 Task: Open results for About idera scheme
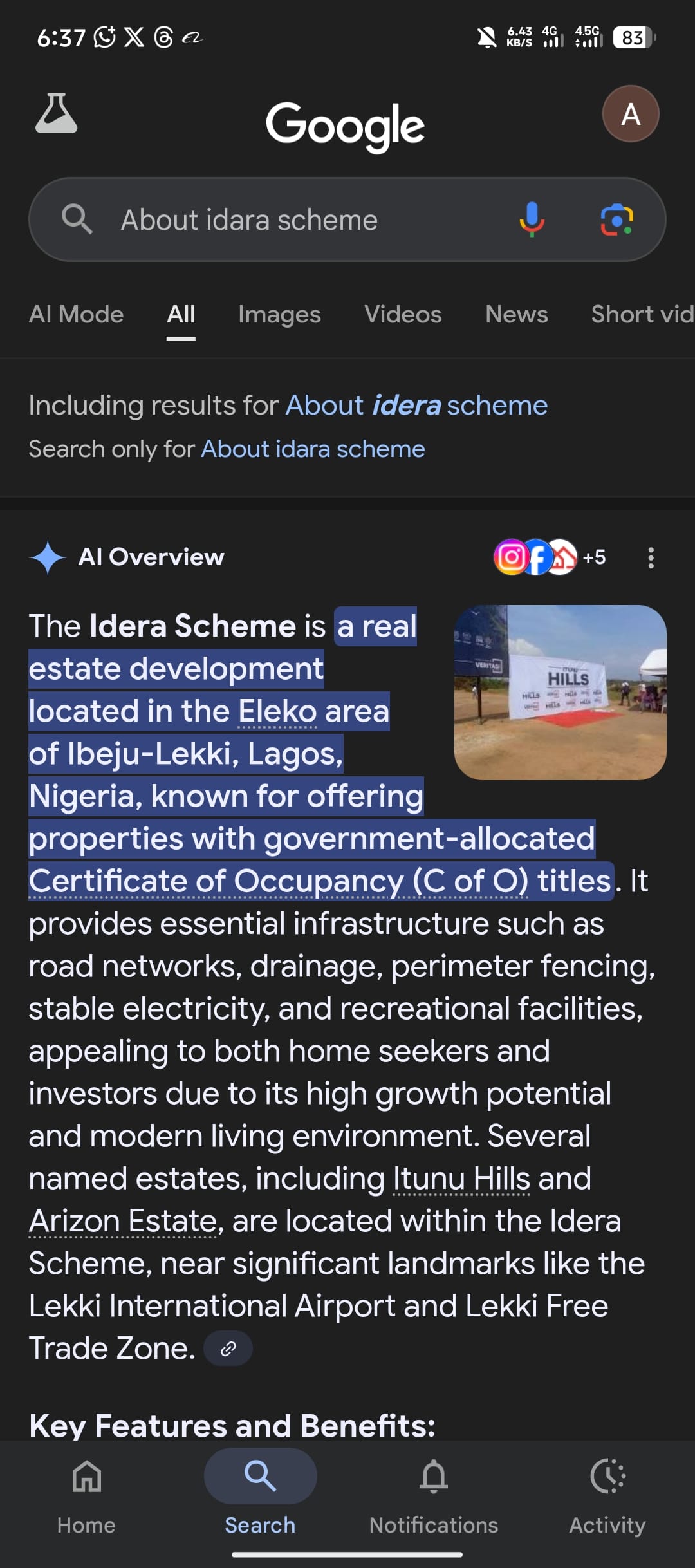(x=416, y=406)
